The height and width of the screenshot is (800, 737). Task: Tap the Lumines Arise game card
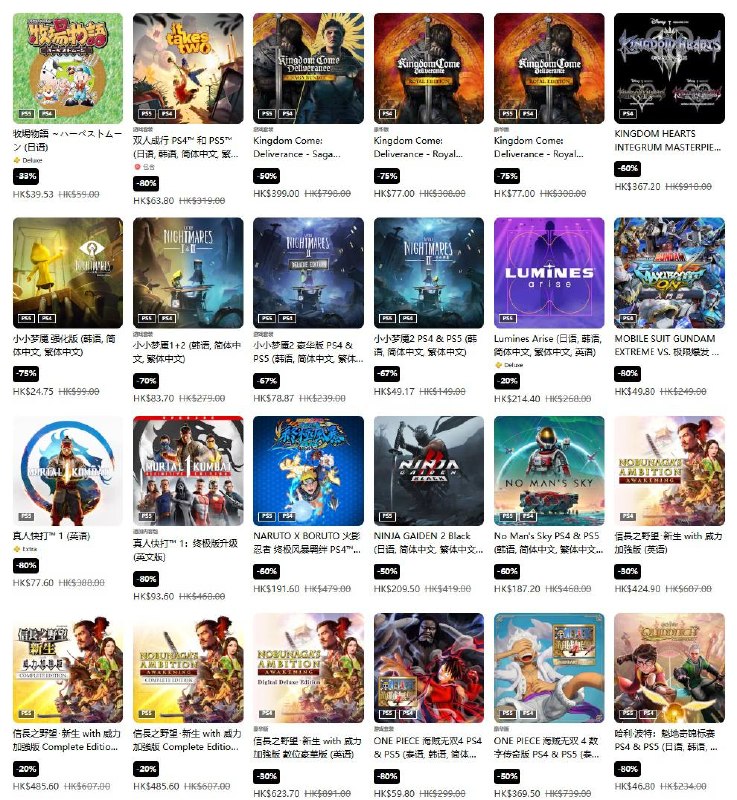(x=549, y=272)
